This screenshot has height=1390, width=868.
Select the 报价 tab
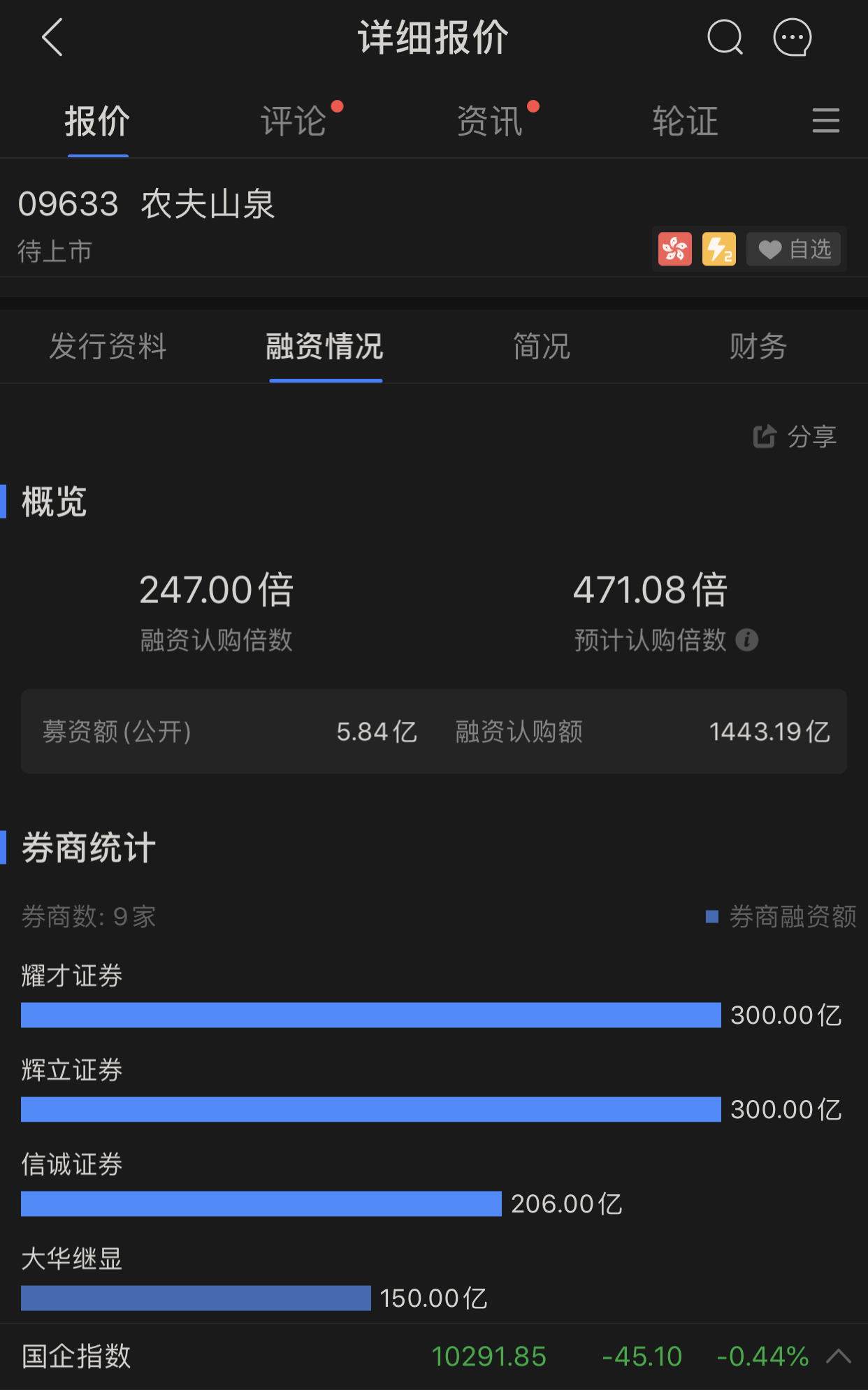coord(97,122)
